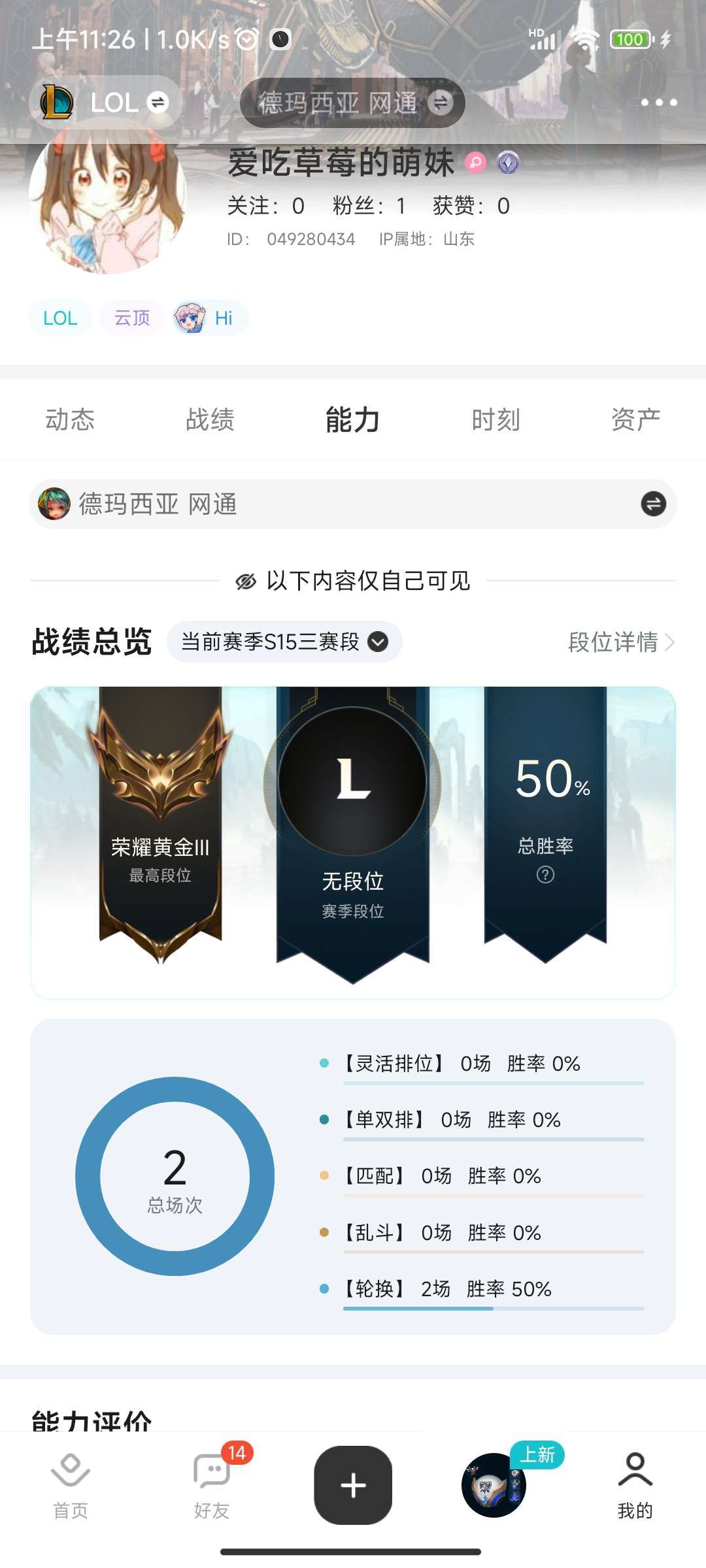Switch to the 动态 tab
This screenshot has height=1568, width=706.
coord(70,419)
